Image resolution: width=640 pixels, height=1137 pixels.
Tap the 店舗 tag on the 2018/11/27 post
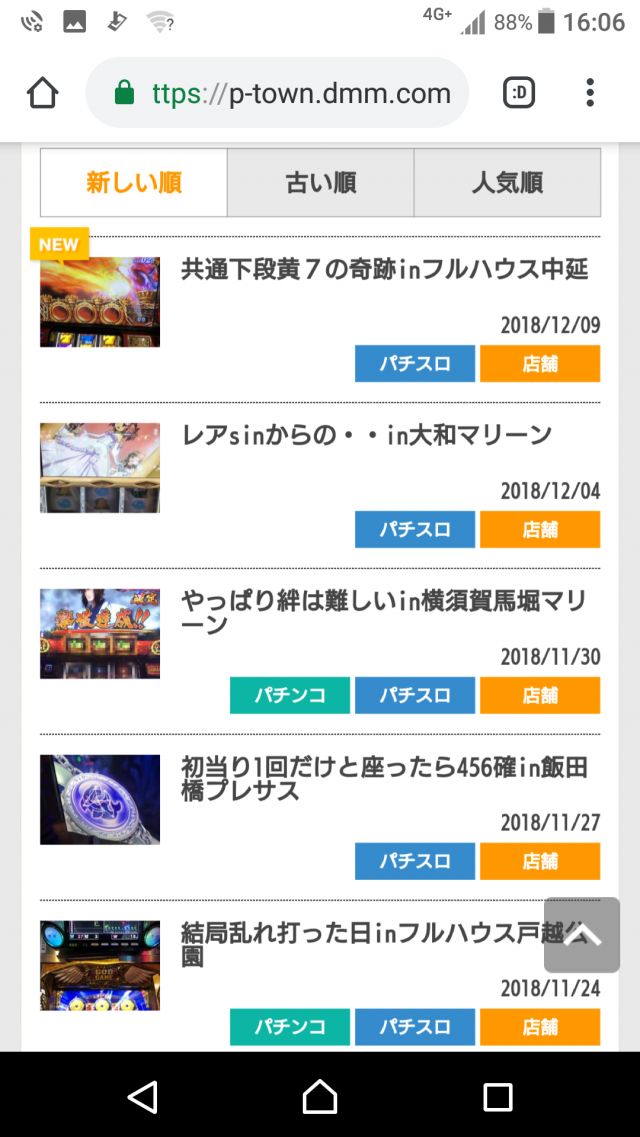point(540,862)
